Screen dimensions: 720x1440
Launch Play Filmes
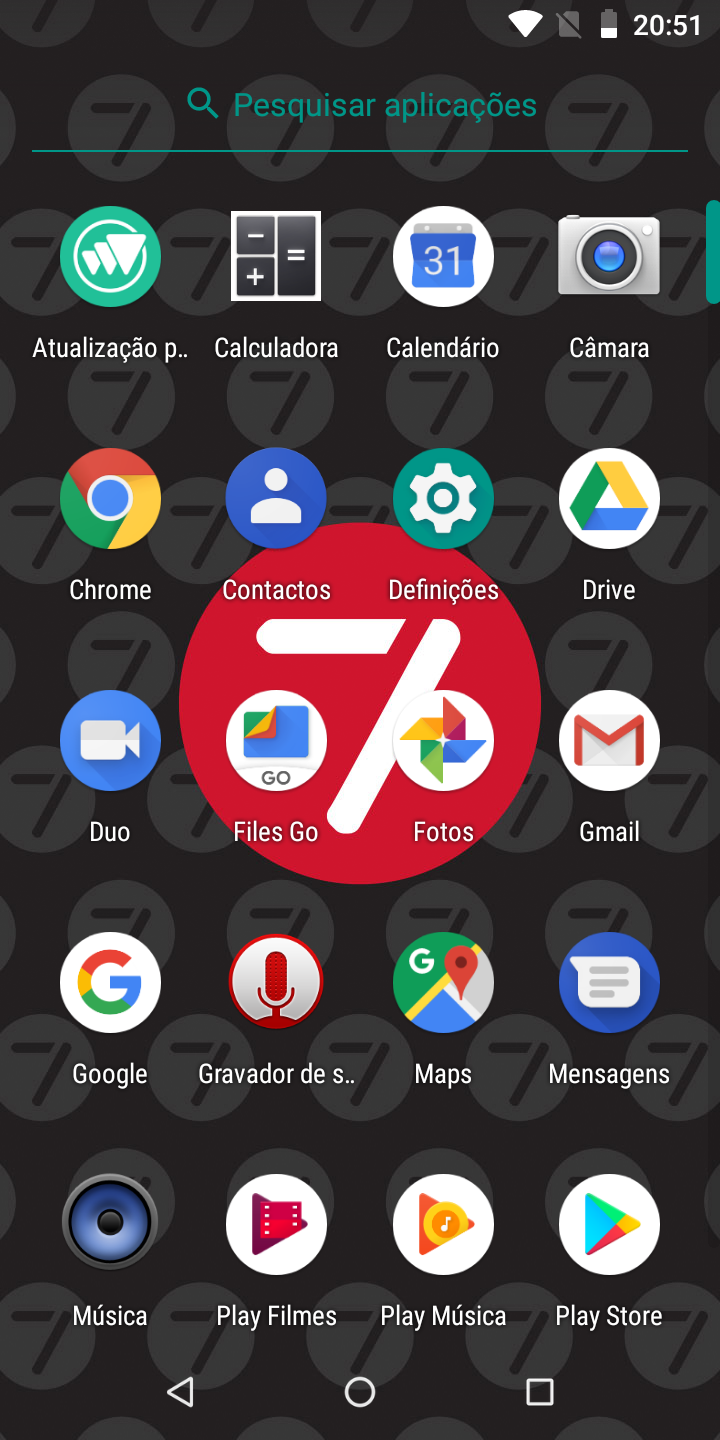[276, 1224]
